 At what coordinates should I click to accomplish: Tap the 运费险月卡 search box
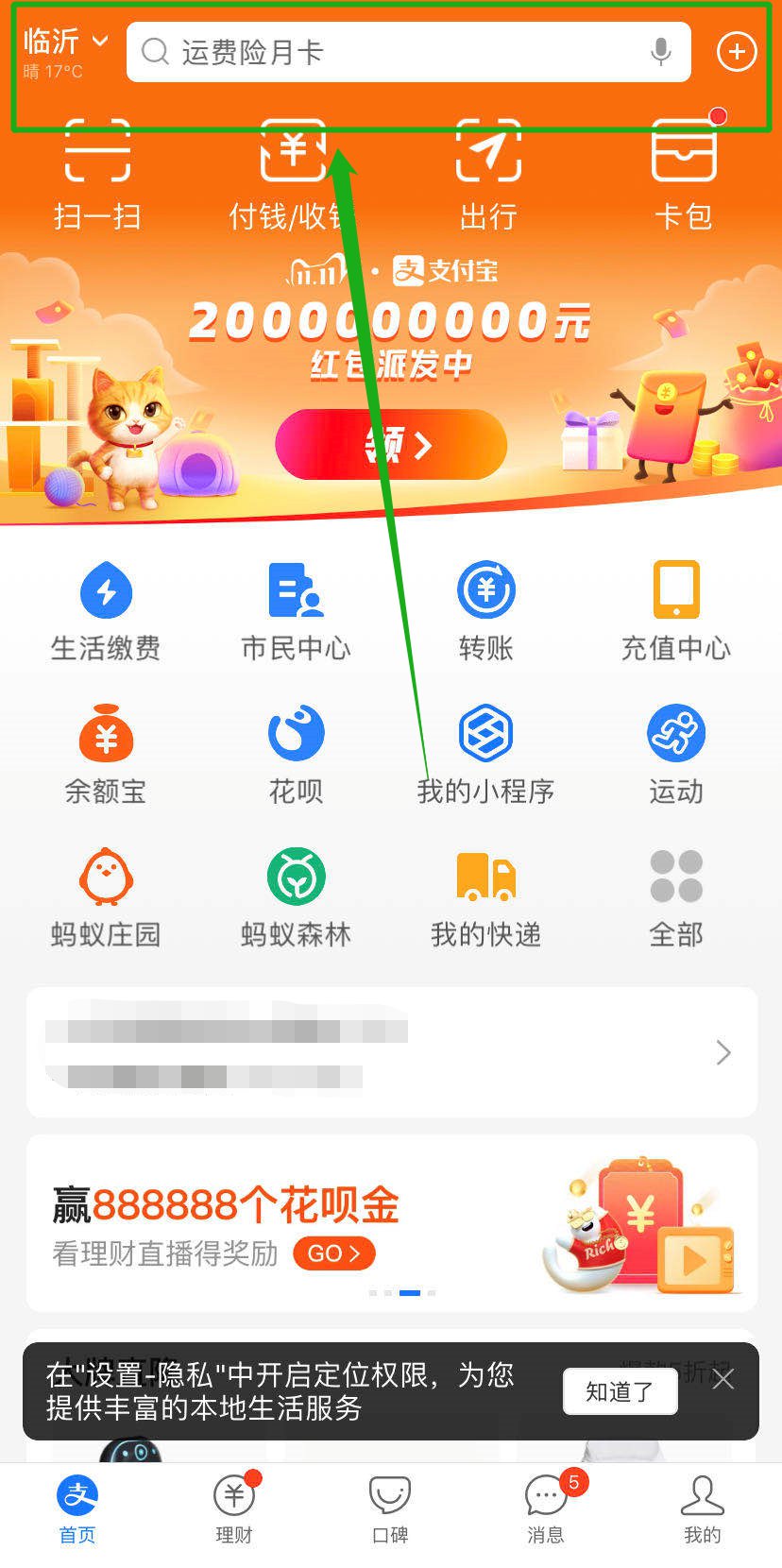click(x=397, y=52)
